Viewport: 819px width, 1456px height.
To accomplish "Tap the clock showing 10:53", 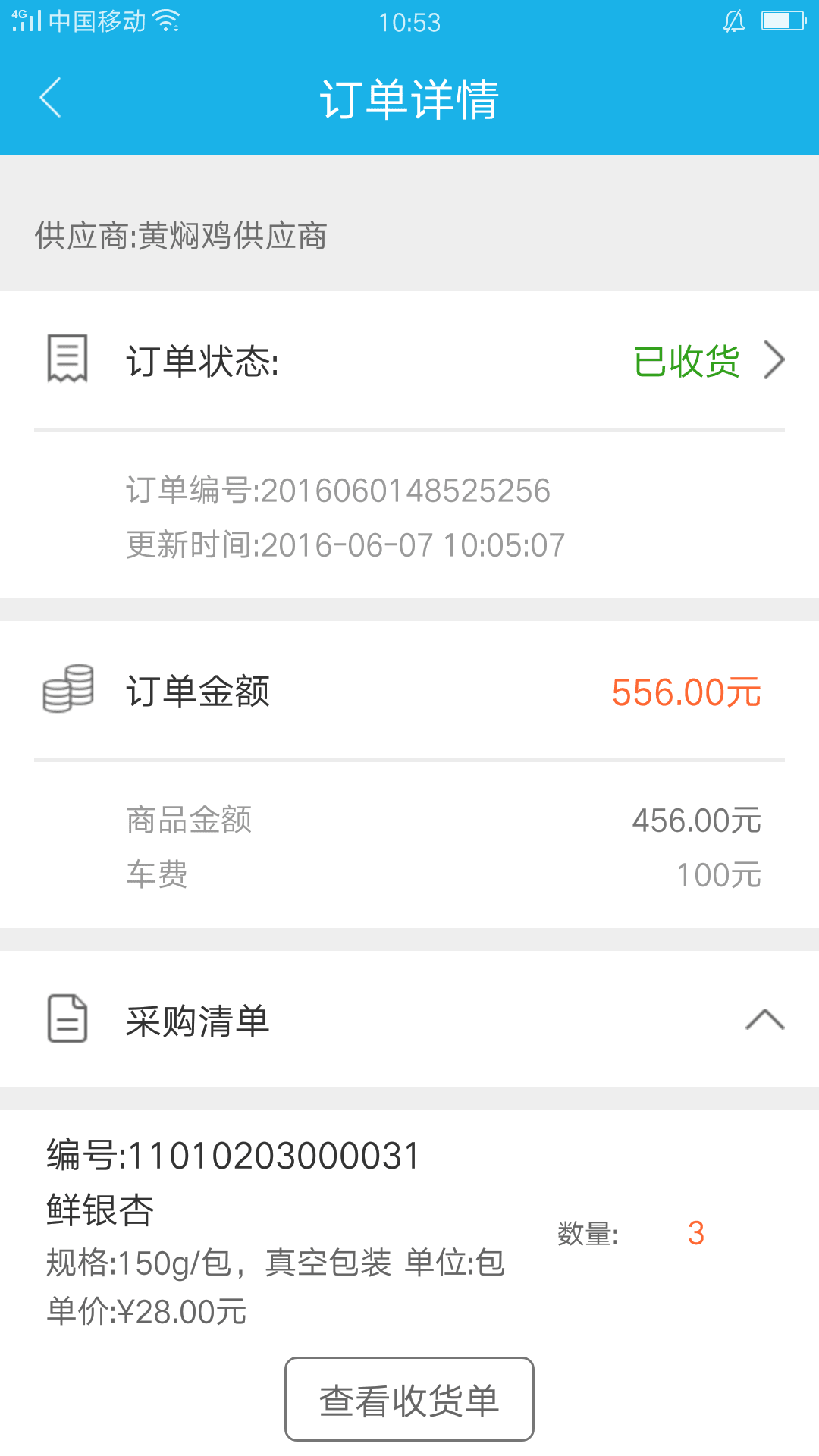I will (x=409, y=21).
